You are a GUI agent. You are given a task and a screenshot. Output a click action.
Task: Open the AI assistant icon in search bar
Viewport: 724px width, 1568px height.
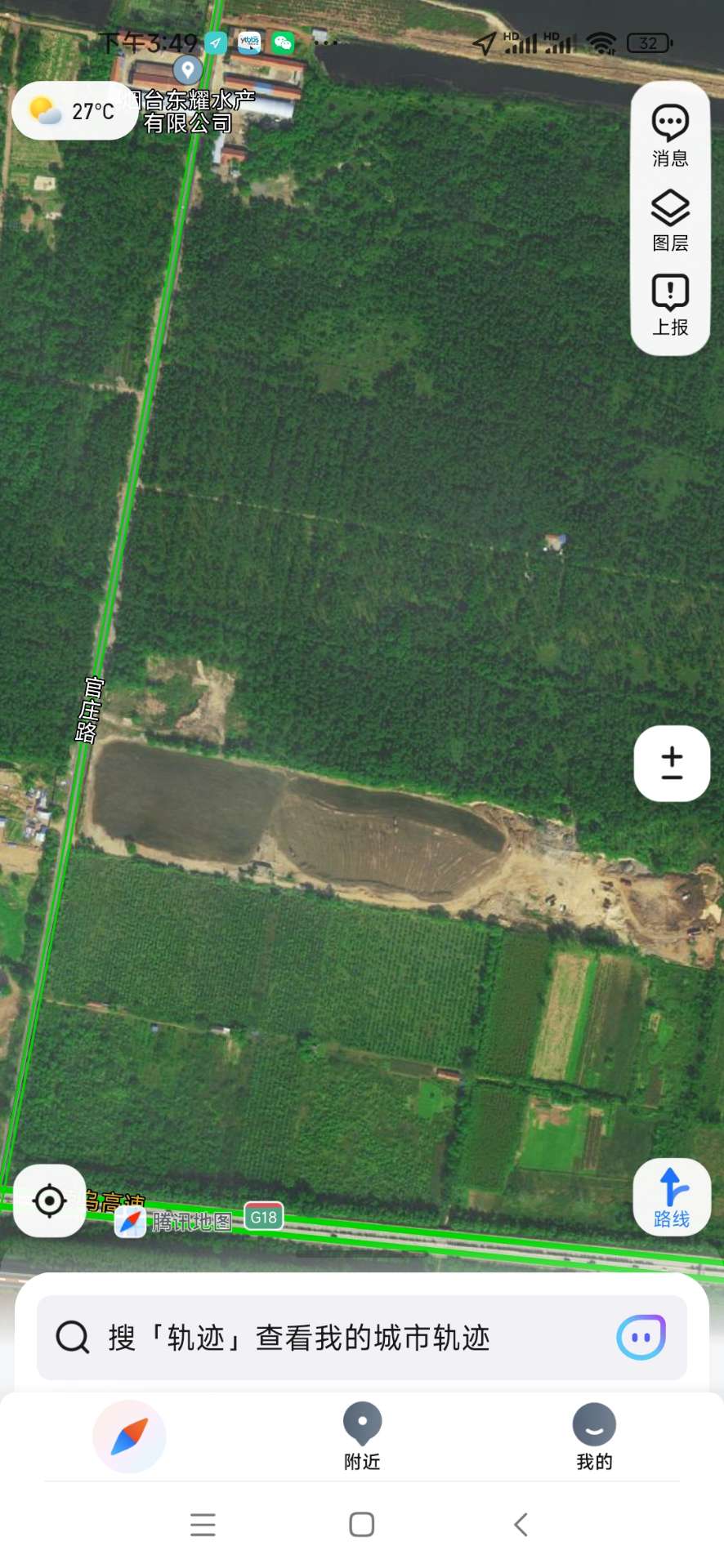(x=641, y=1338)
